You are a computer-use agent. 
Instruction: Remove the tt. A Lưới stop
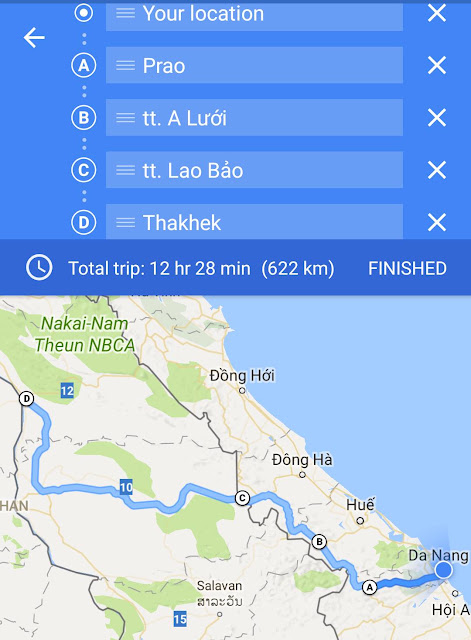(x=437, y=118)
